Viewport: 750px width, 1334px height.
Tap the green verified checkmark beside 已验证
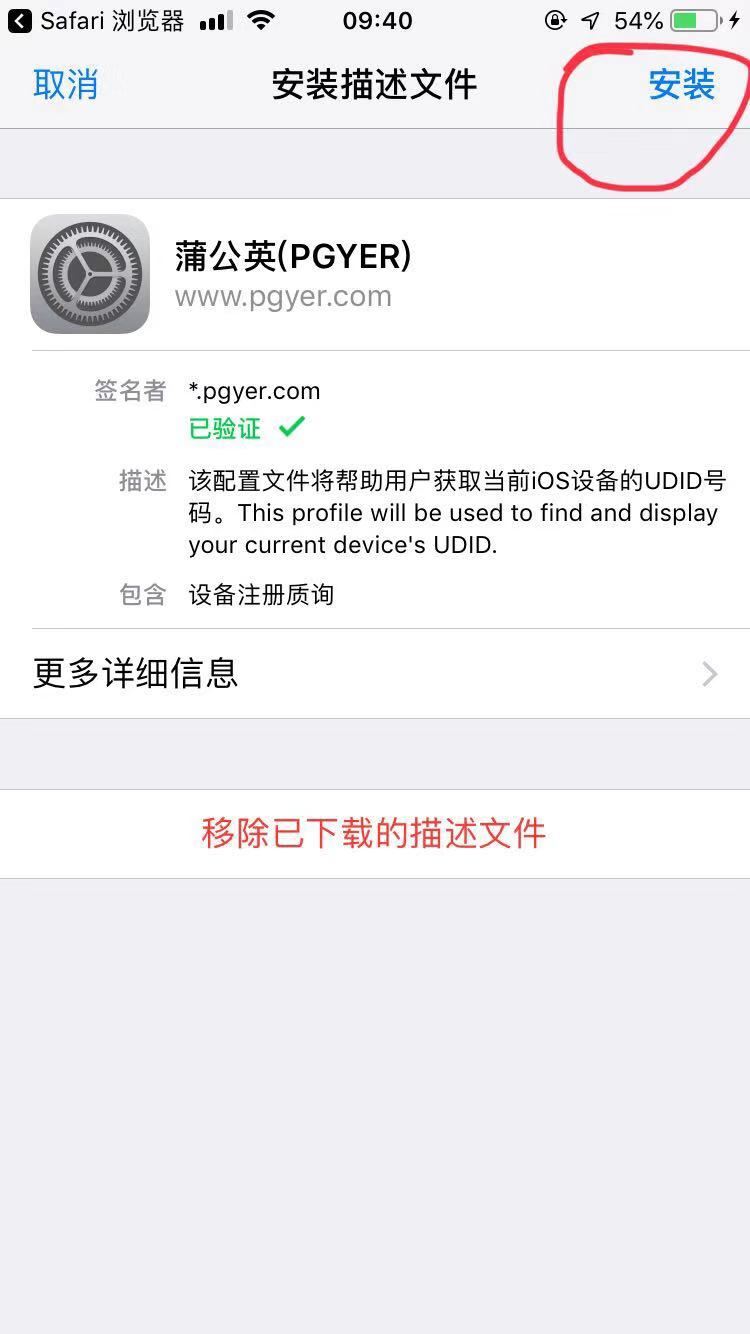[x=291, y=426]
